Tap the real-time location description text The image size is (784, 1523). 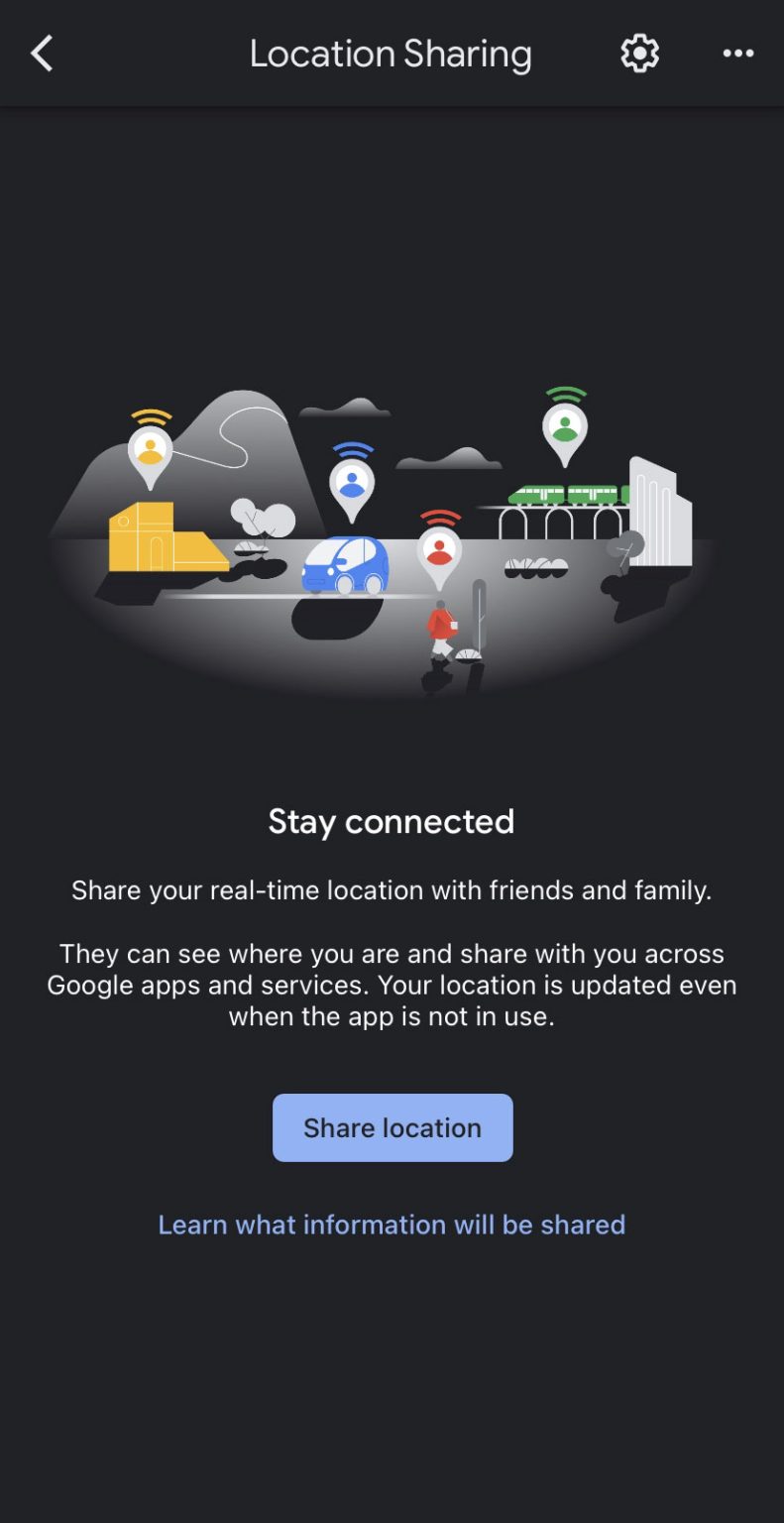pyautogui.click(x=392, y=889)
